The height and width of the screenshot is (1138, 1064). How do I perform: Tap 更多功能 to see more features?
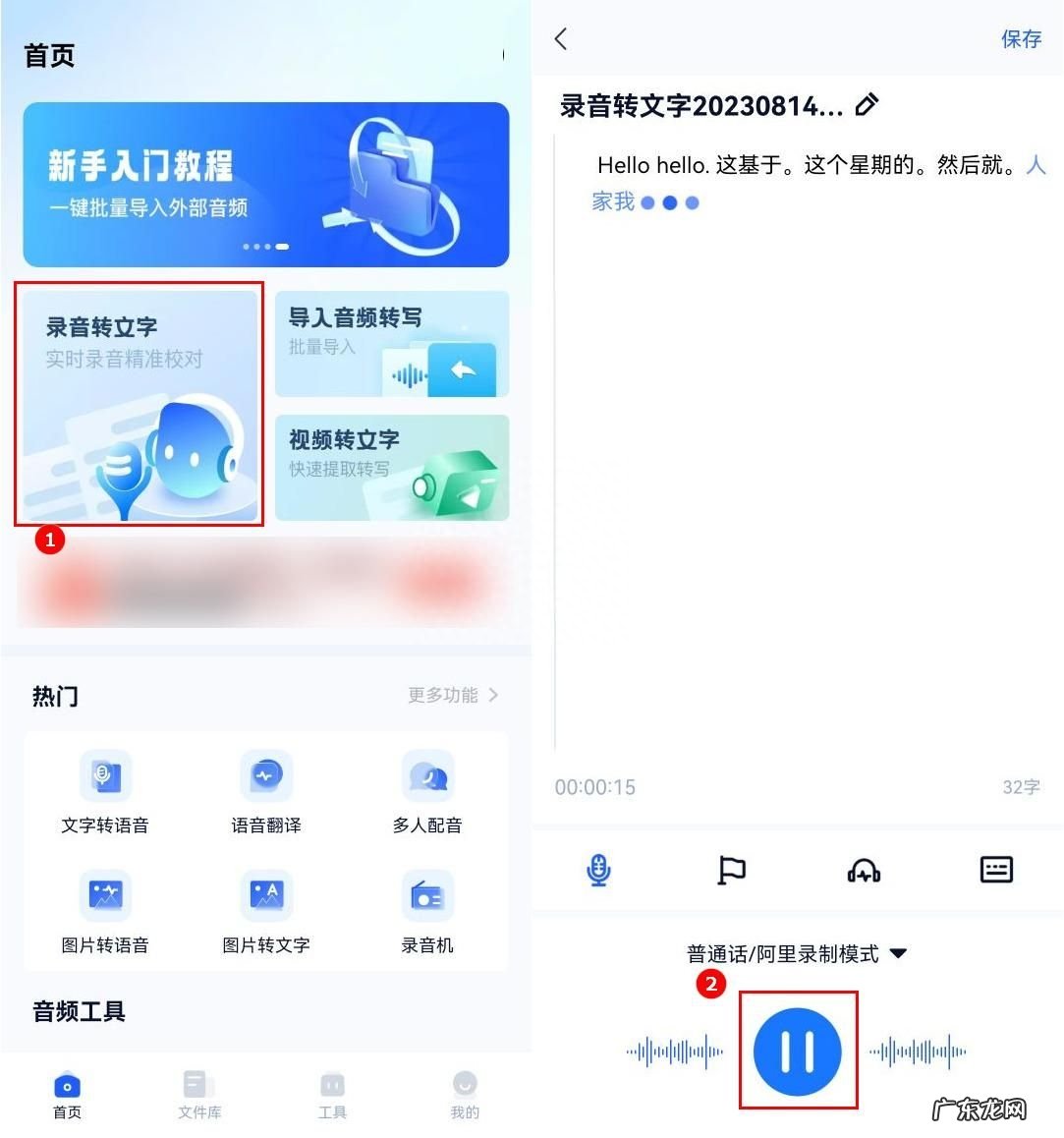tap(453, 695)
